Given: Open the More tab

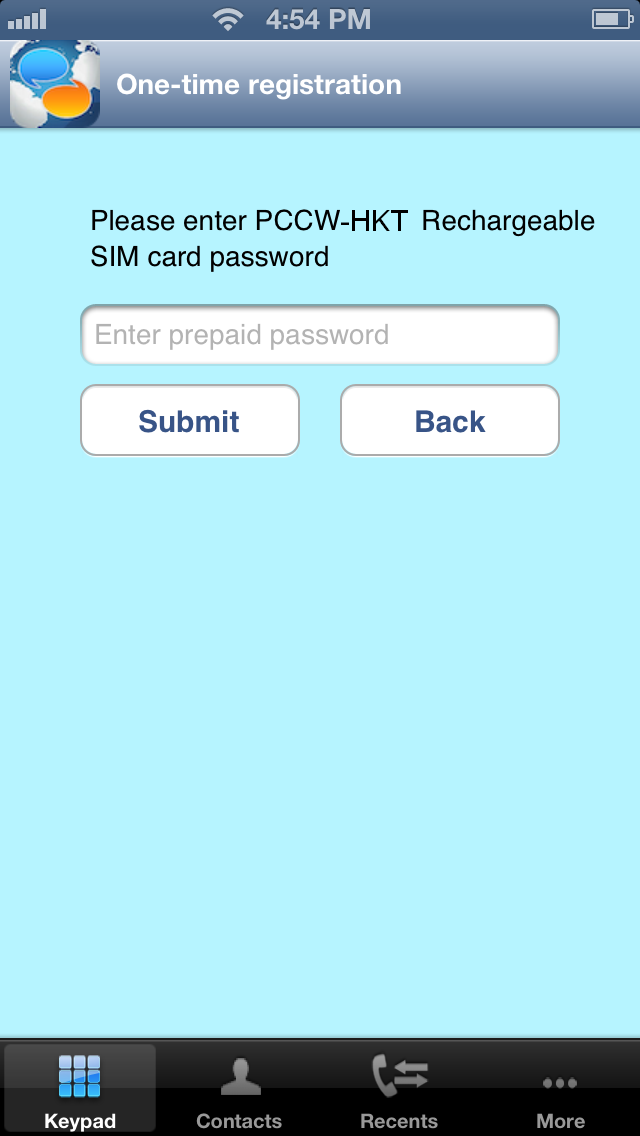Looking at the screenshot, I should [560, 1090].
